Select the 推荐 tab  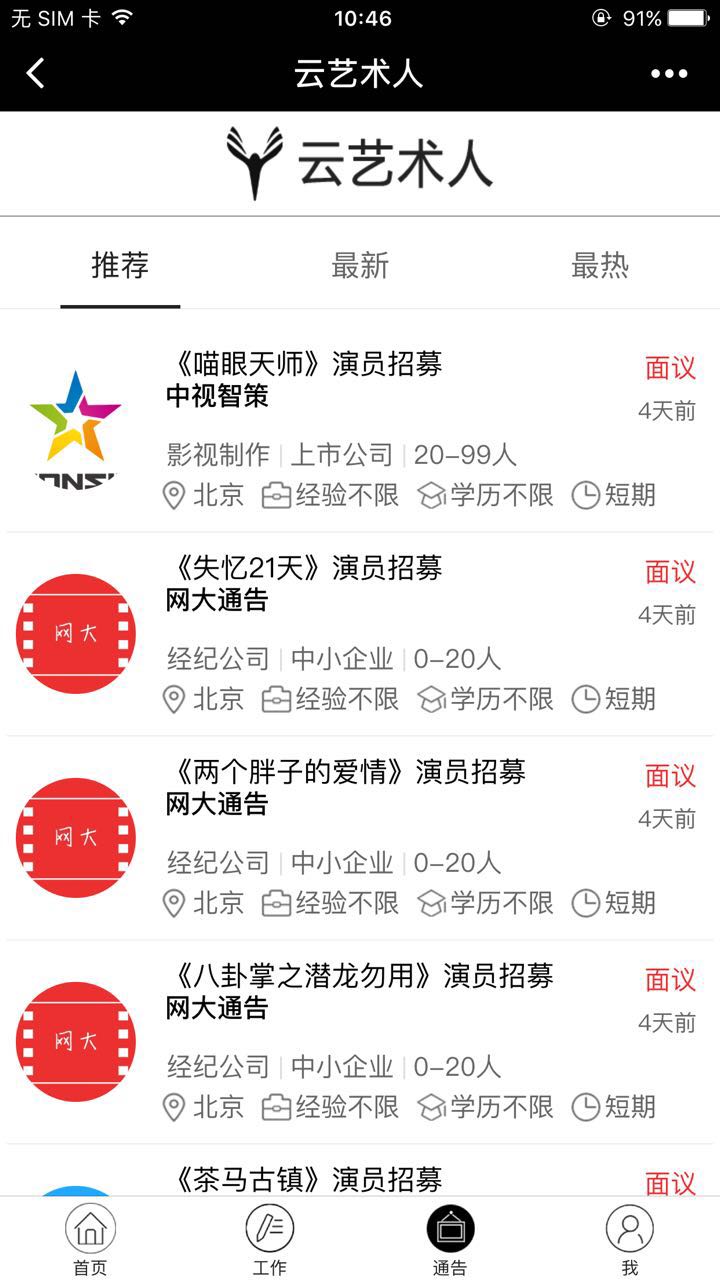pyautogui.click(x=120, y=266)
